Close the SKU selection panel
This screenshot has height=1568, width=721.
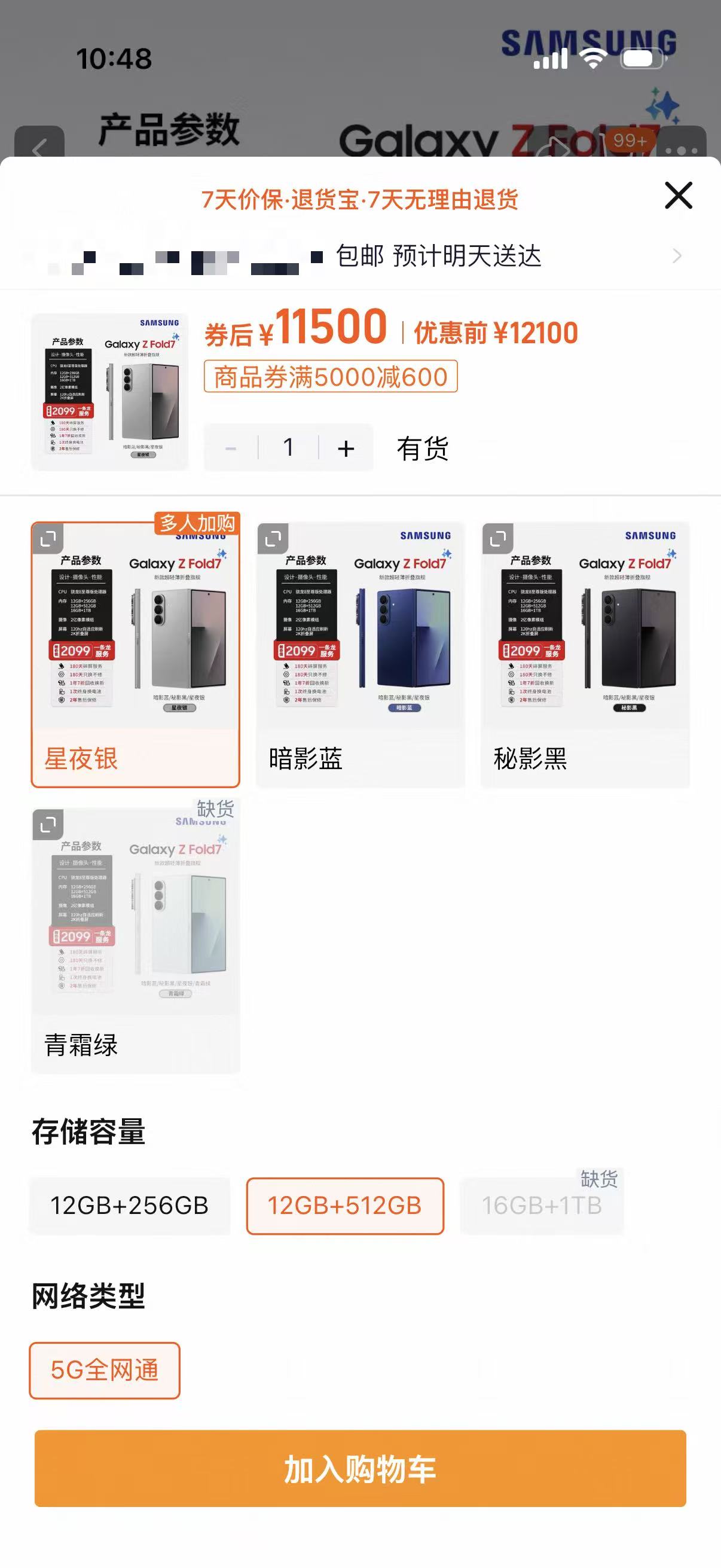click(x=679, y=196)
